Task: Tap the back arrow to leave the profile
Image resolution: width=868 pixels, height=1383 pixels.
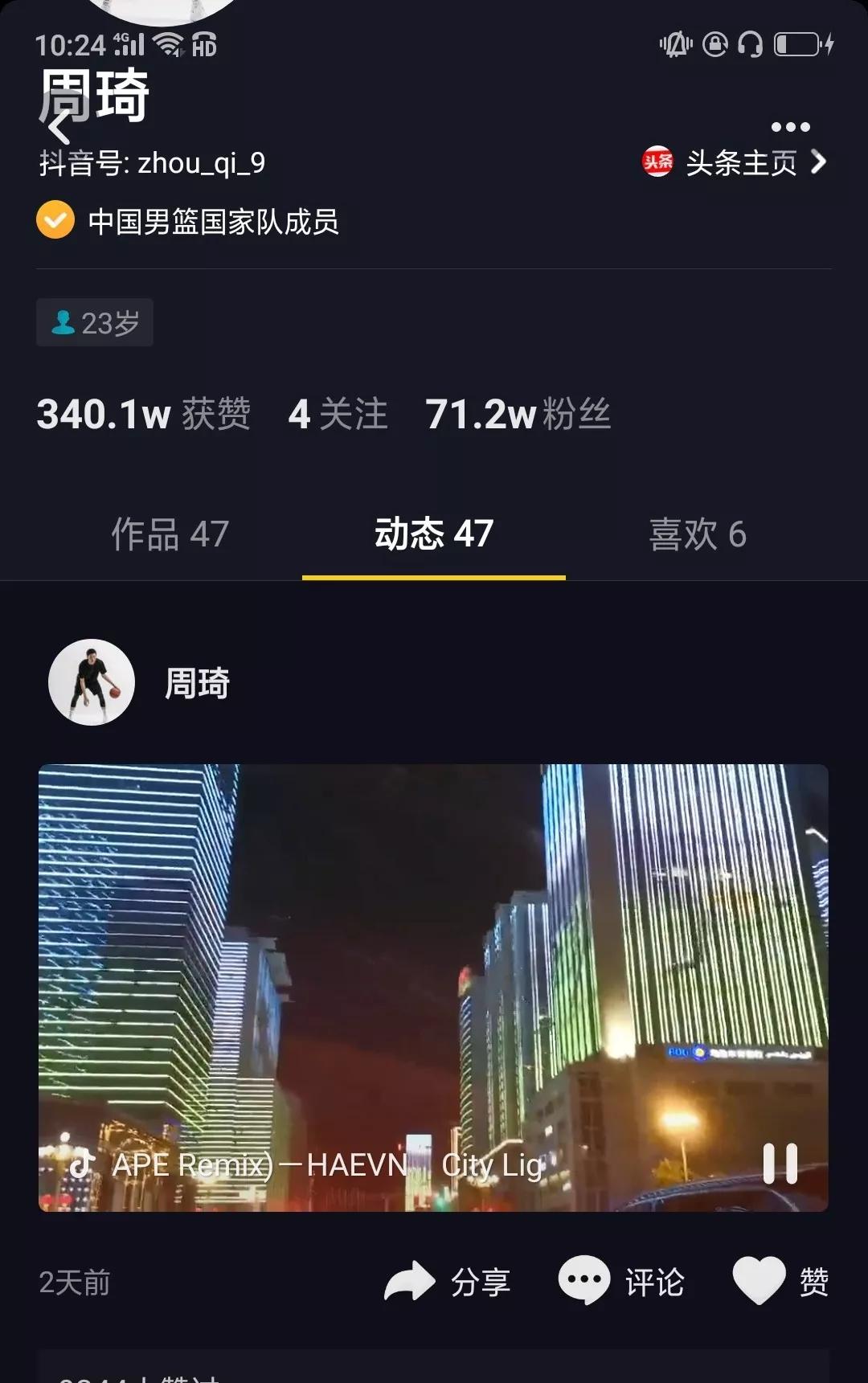Action: [57, 126]
